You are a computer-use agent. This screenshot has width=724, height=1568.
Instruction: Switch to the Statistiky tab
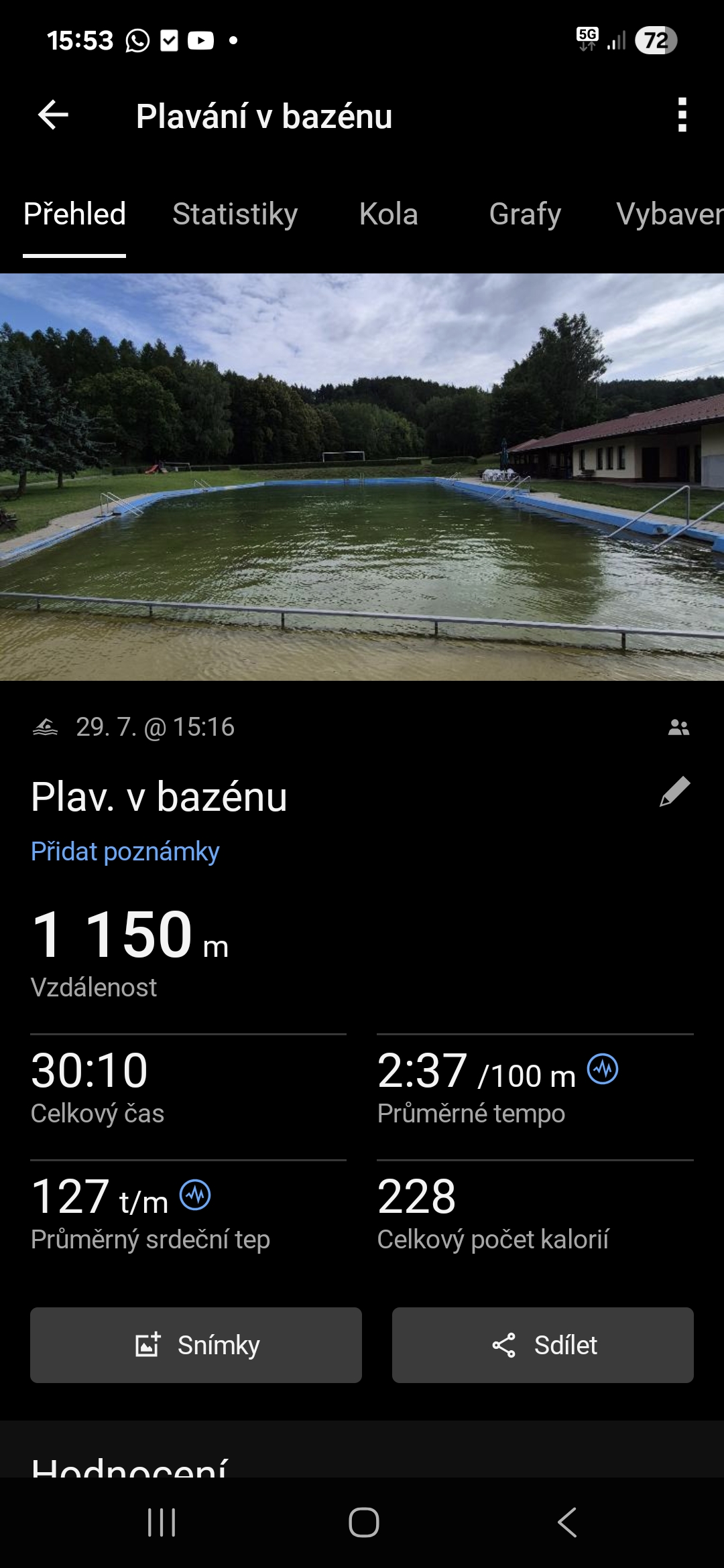tap(235, 214)
